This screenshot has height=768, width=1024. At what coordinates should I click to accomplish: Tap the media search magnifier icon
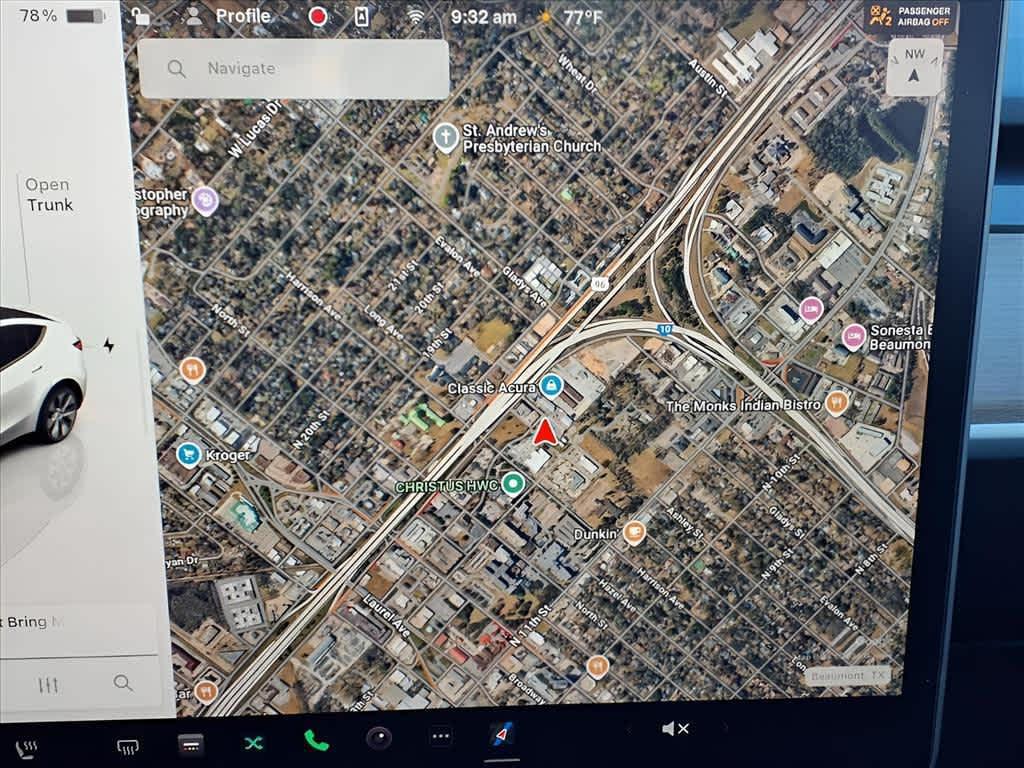pyautogui.click(x=123, y=683)
